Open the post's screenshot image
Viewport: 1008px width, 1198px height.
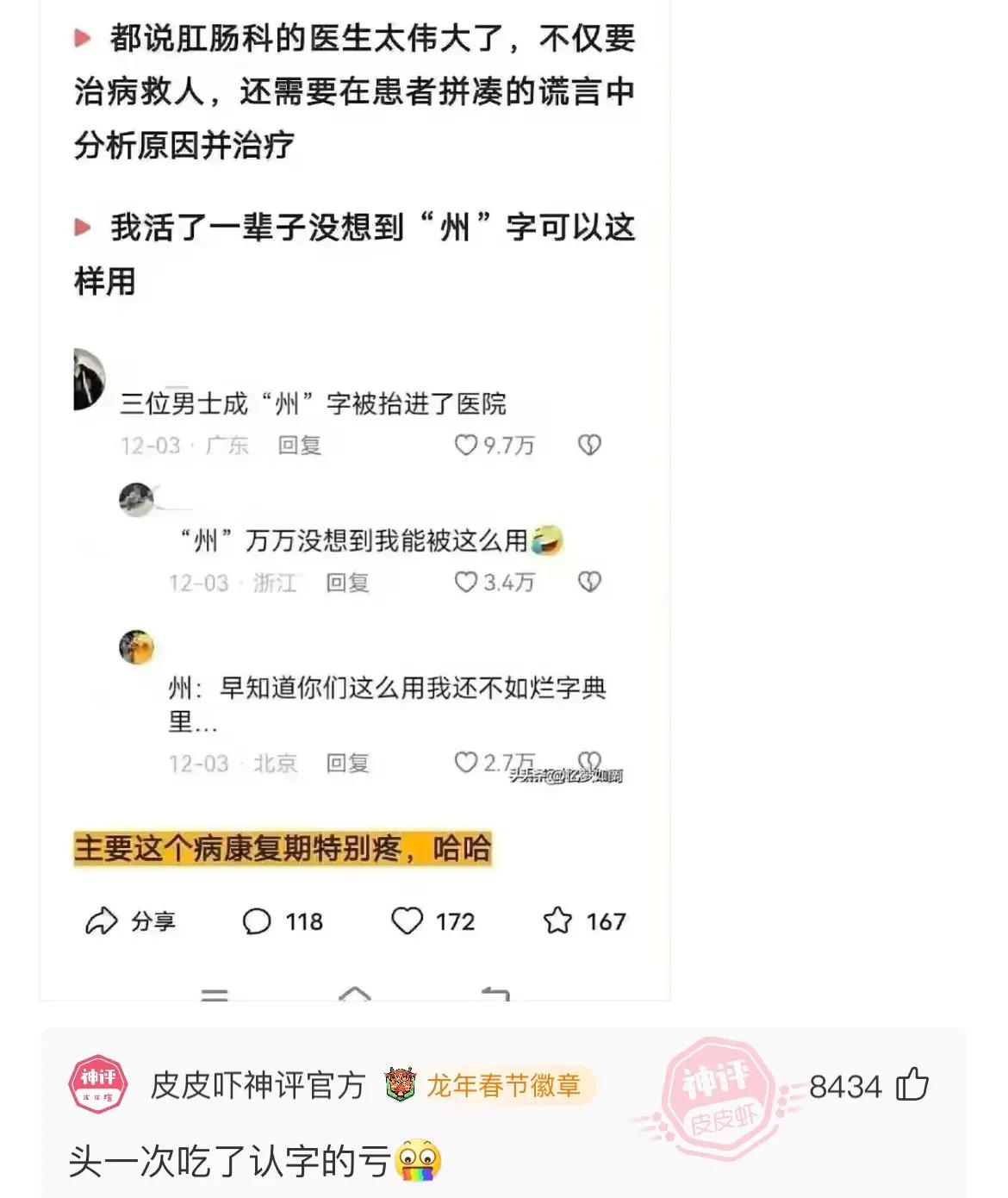(x=354, y=500)
